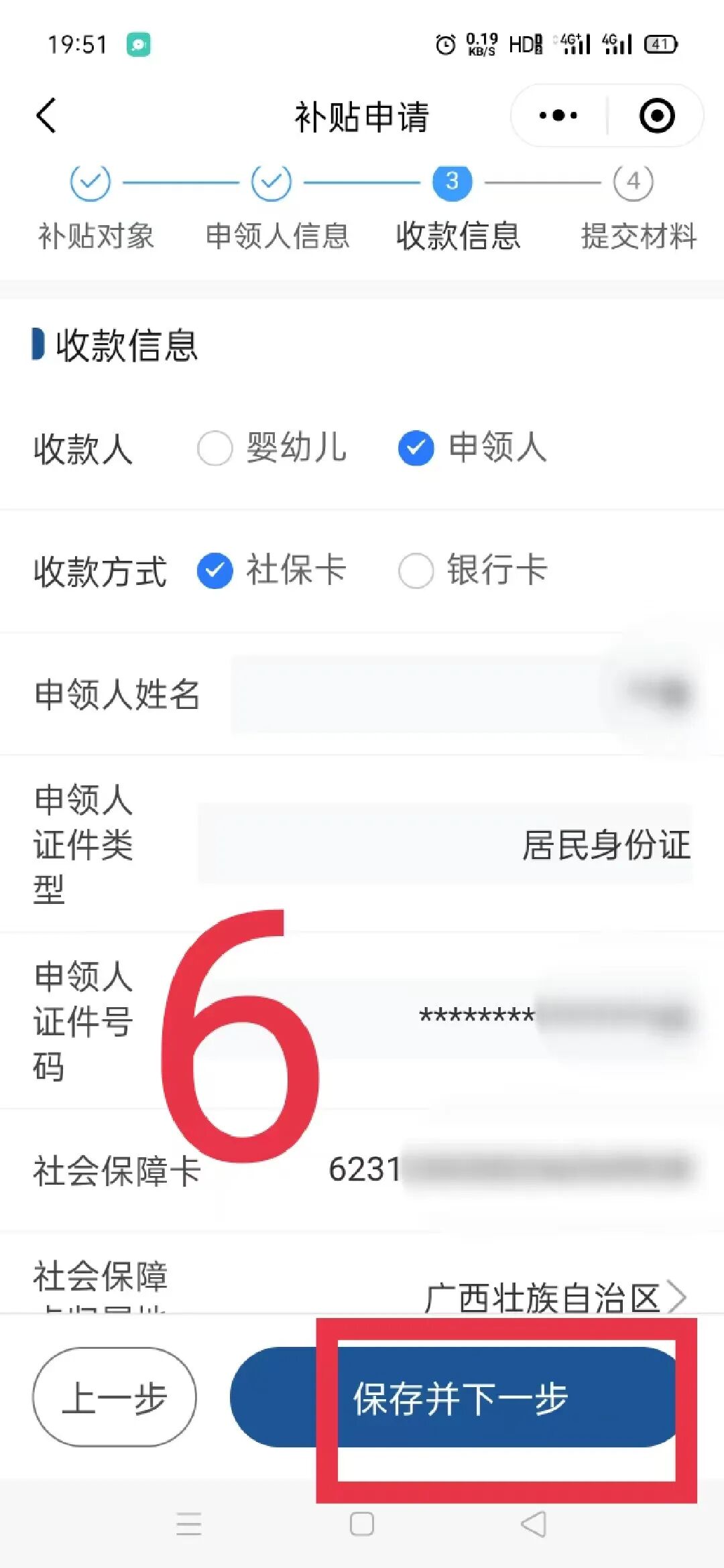The image size is (724, 1568).
Task: Go back using the top-left arrow
Action: click(46, 115)
